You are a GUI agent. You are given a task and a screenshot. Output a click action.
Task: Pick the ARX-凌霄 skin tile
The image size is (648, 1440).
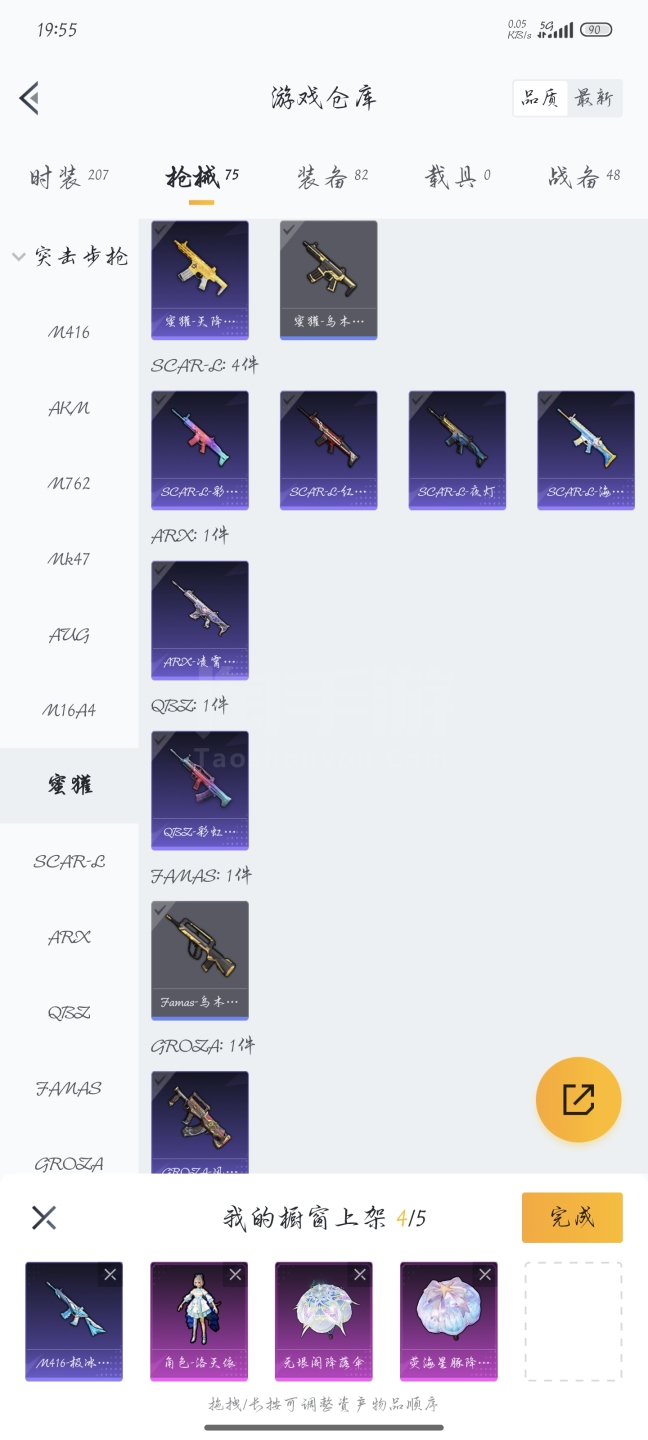pos(200,620)
